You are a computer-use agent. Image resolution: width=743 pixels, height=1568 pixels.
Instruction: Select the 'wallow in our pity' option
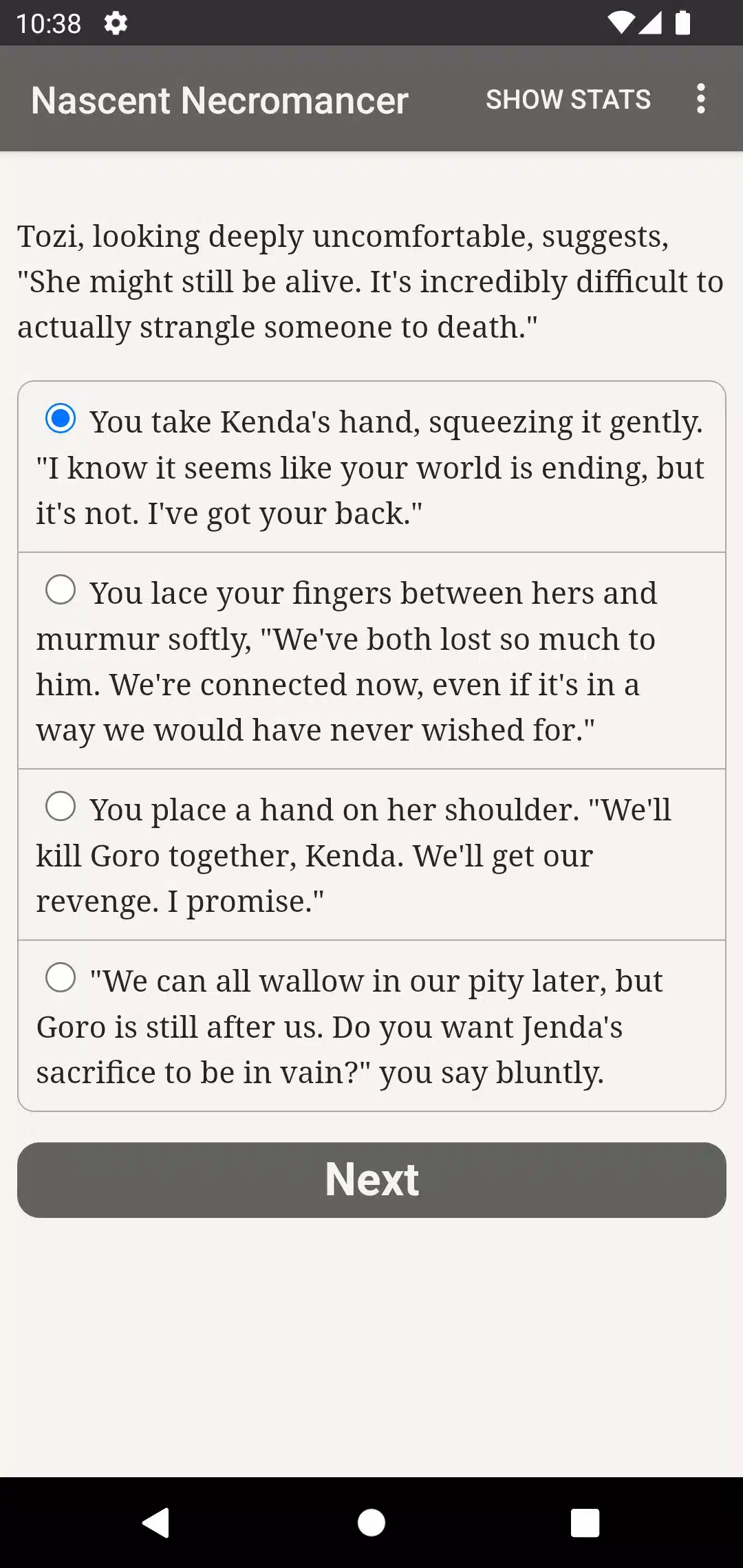61,977
